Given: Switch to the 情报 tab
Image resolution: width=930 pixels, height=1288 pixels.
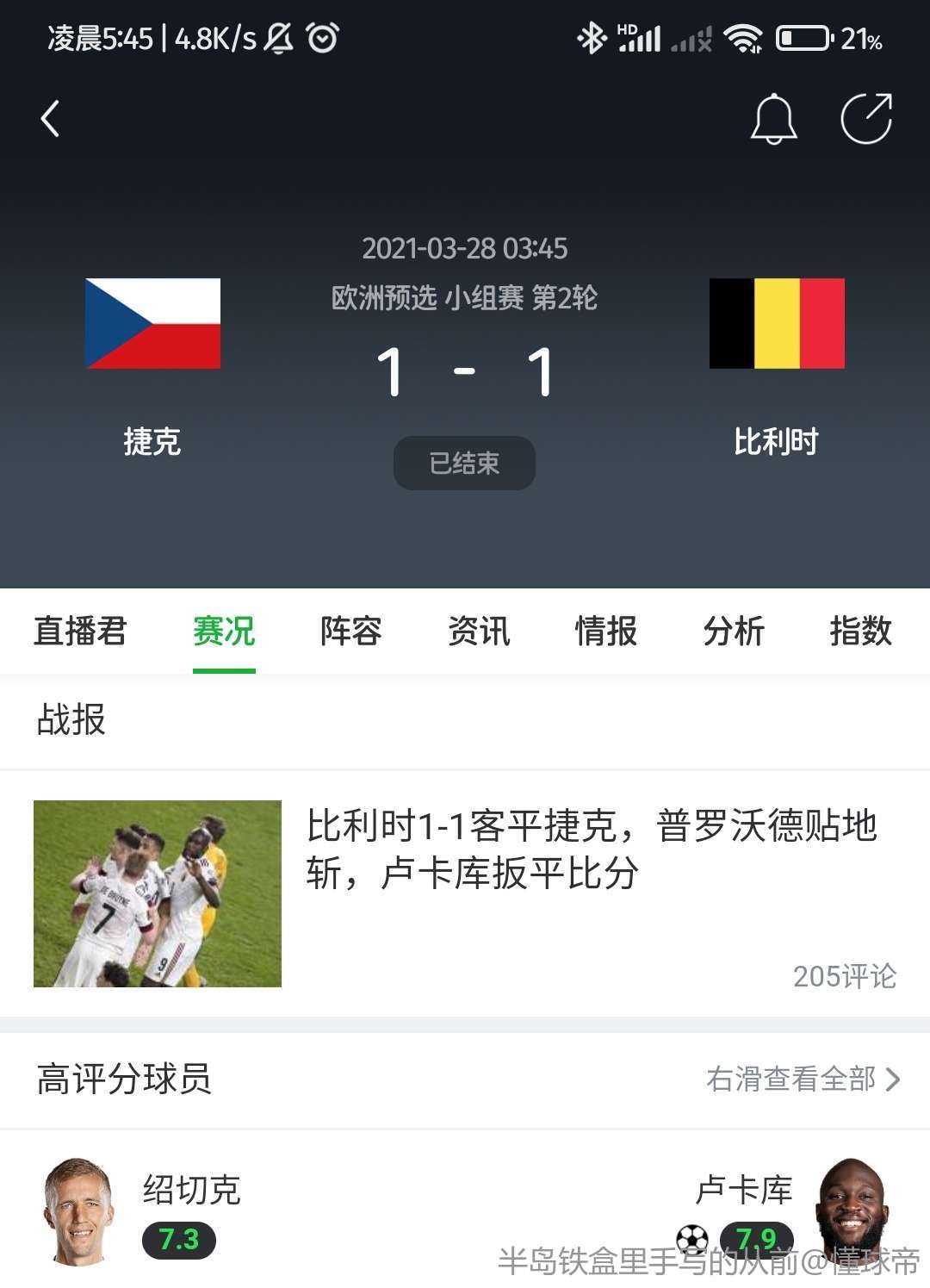Looking at the screenshot, I should point(606,631).
